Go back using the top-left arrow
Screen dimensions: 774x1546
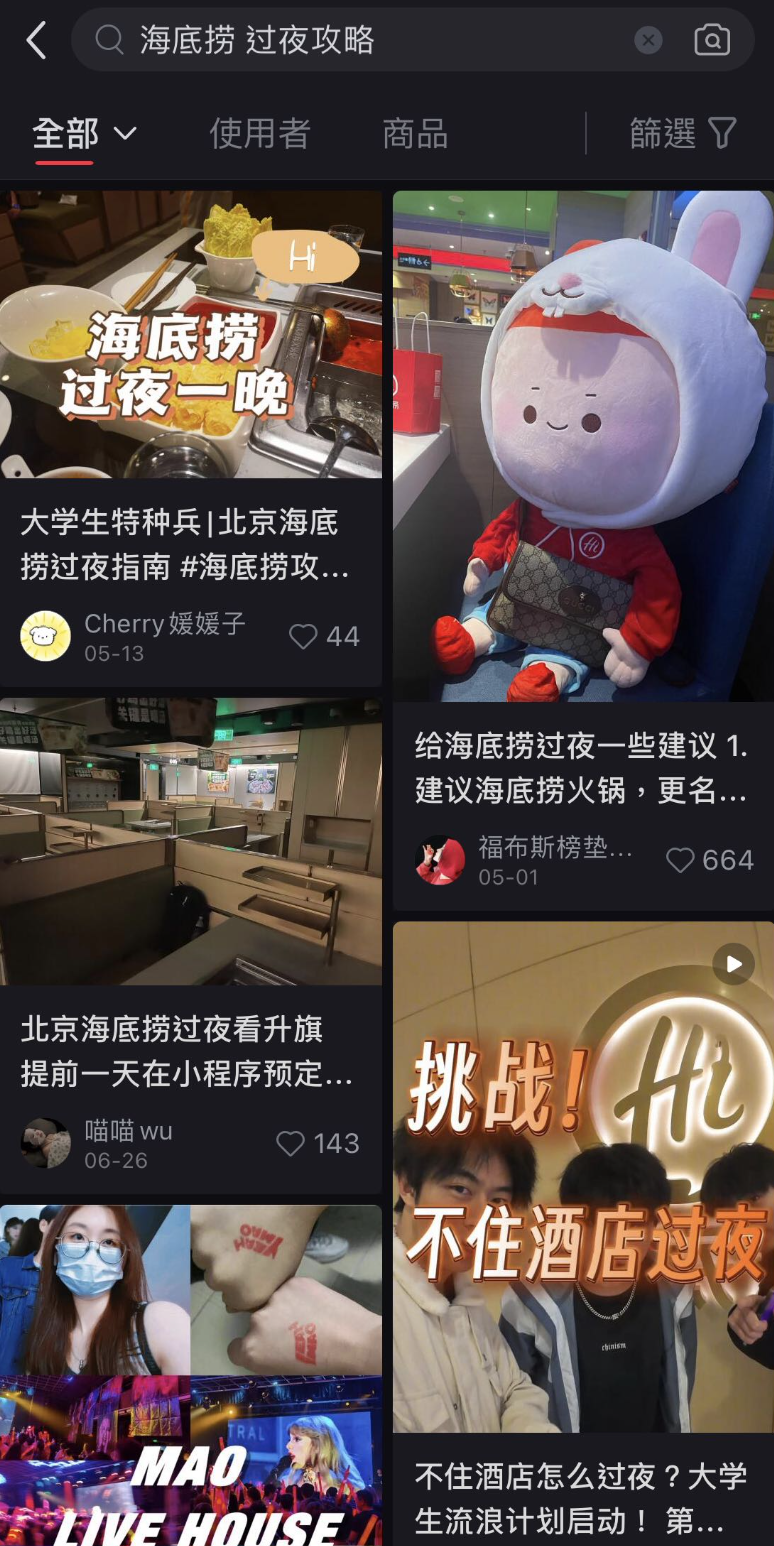point(37,41)
